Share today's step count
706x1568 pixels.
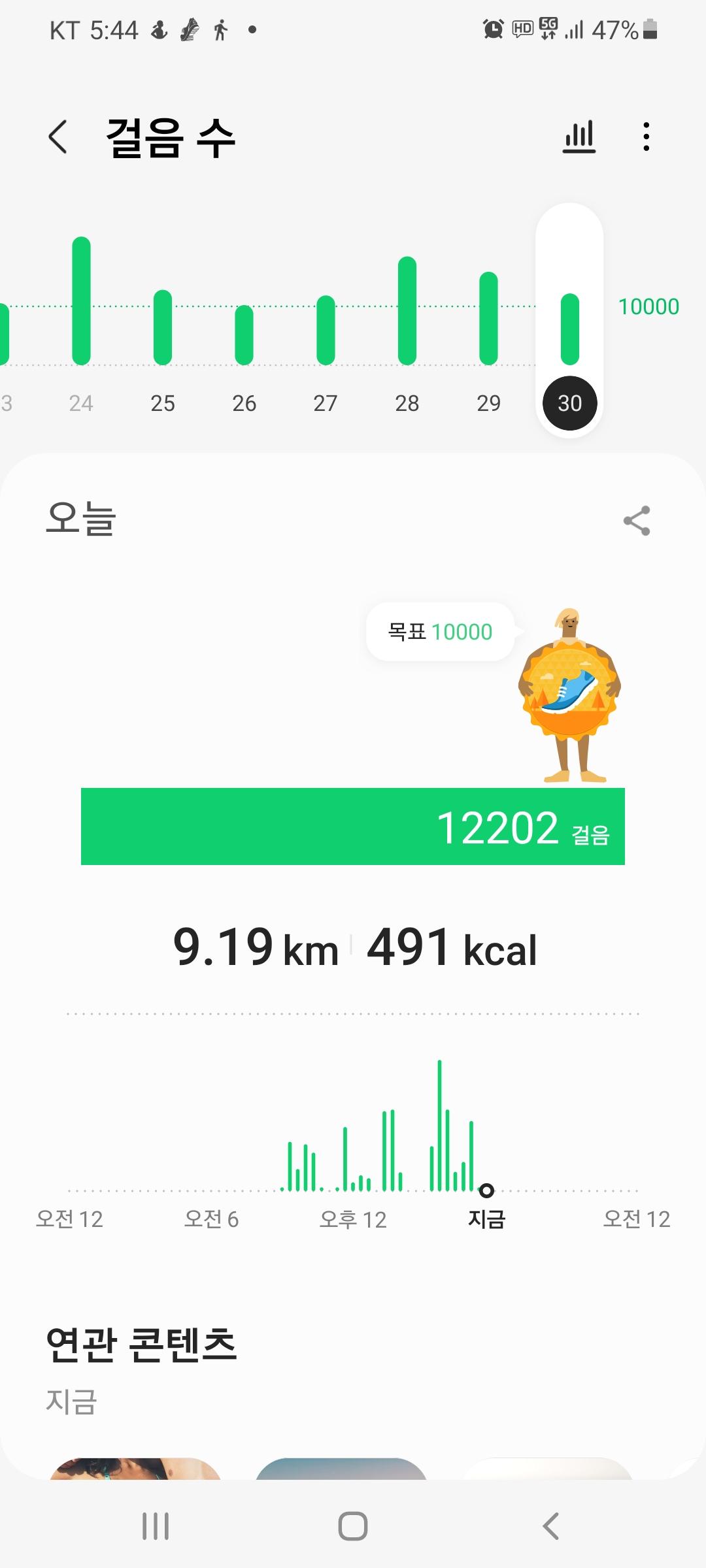coord(637,521)
